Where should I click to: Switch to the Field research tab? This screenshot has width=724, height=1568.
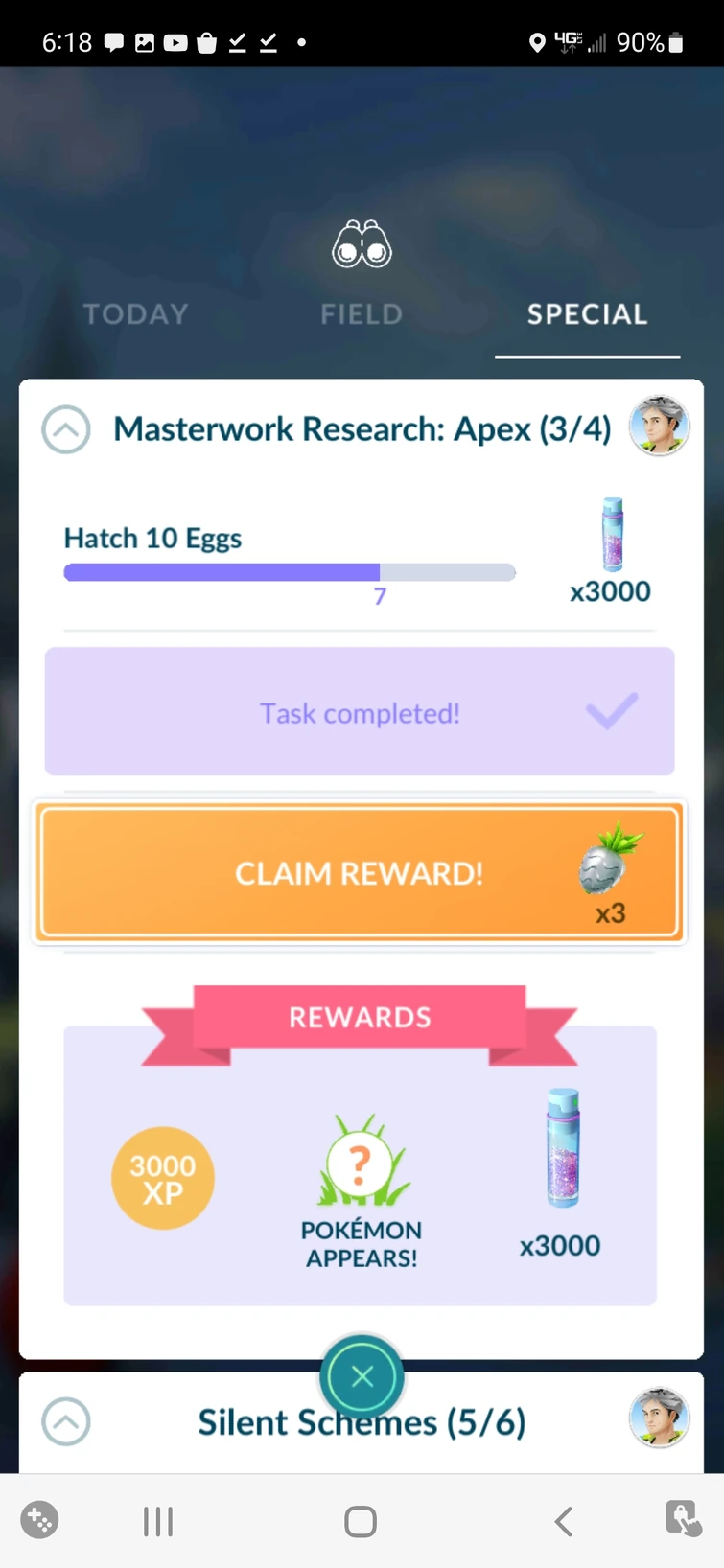362,314
